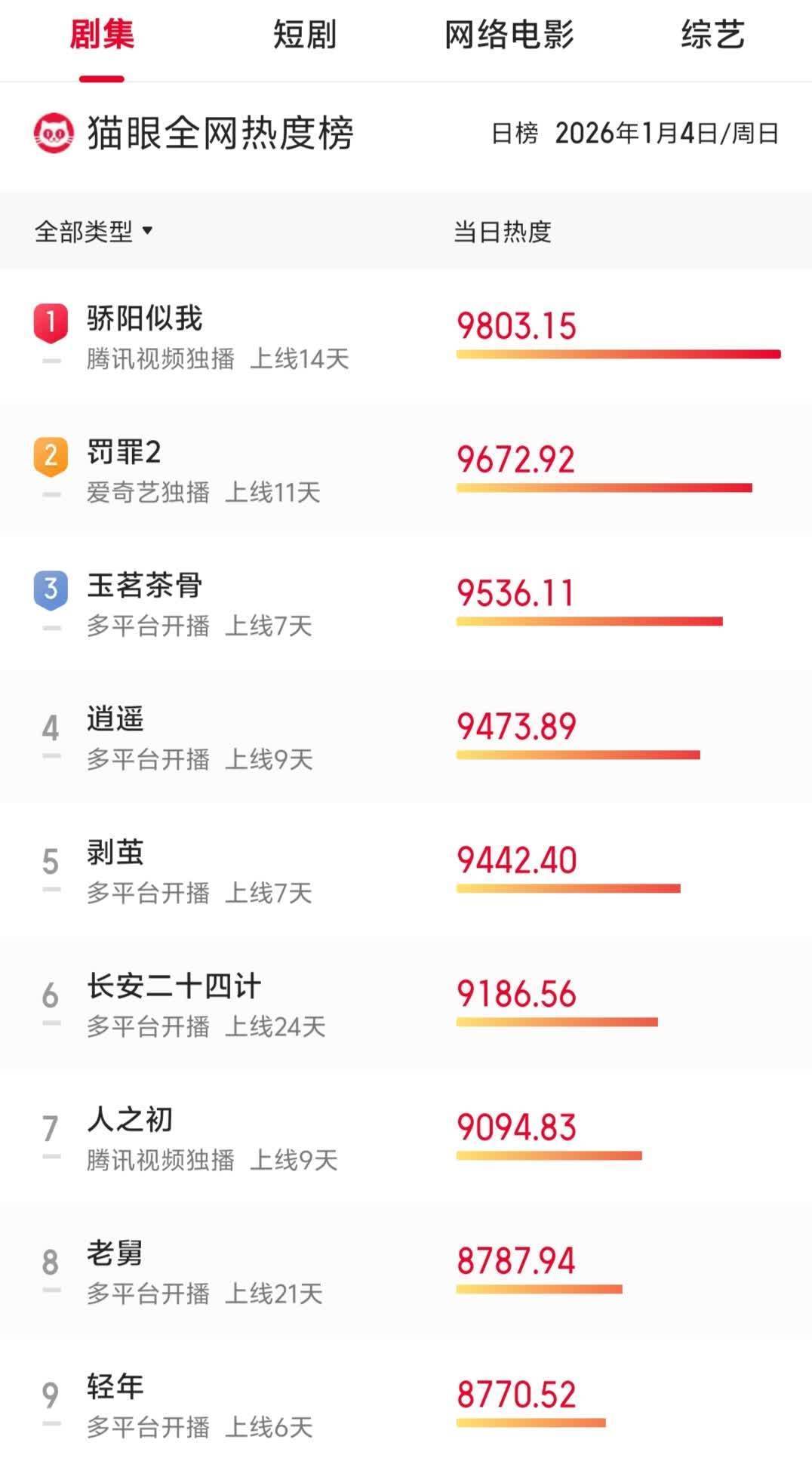Tap the 逍遥 row

tap(115, 720)
